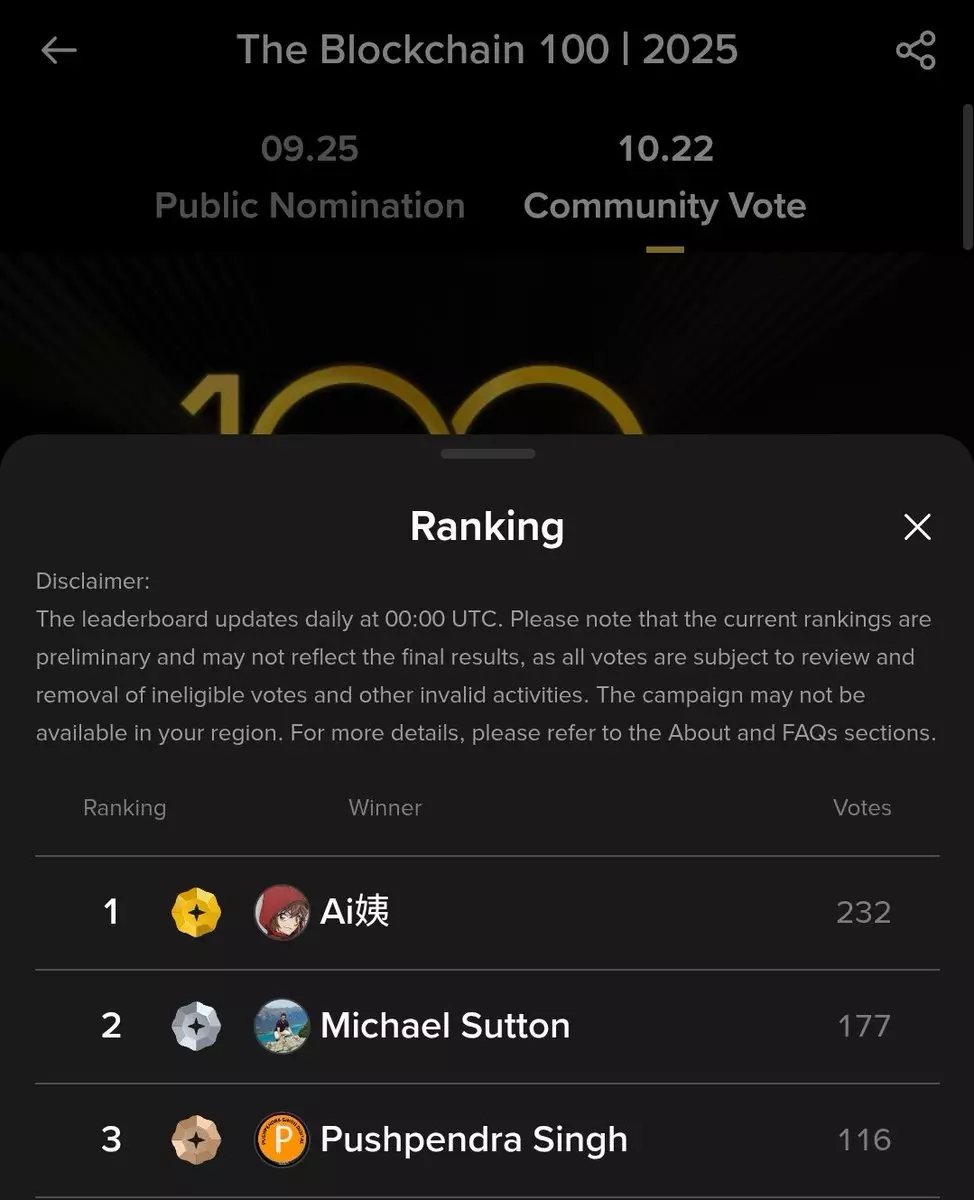Close the Ranking sheet
974x1200 pixels.
(916, 527)
